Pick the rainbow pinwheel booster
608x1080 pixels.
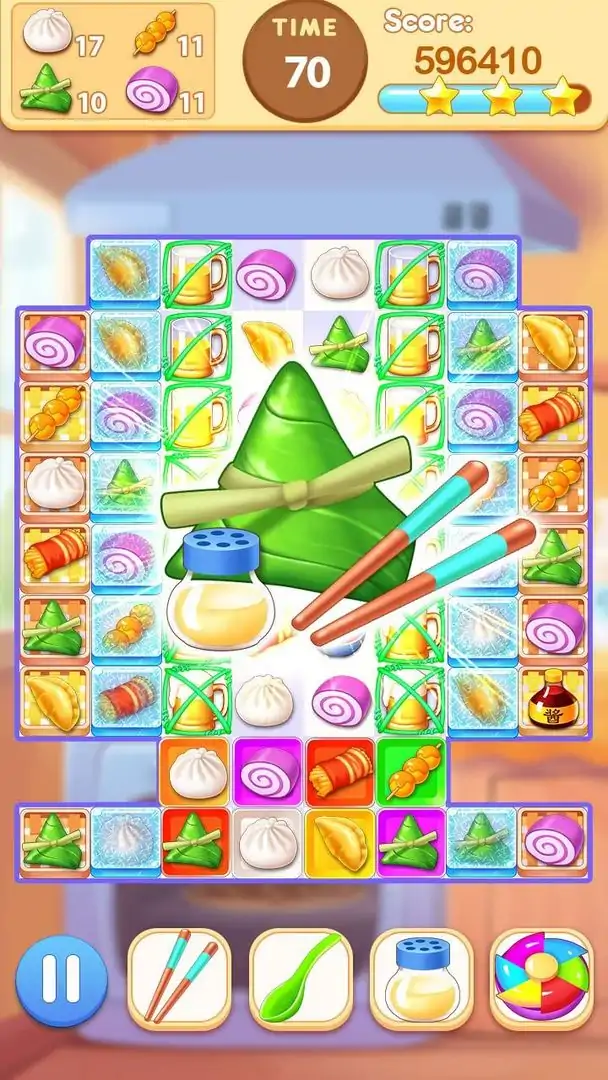(544, 977)
